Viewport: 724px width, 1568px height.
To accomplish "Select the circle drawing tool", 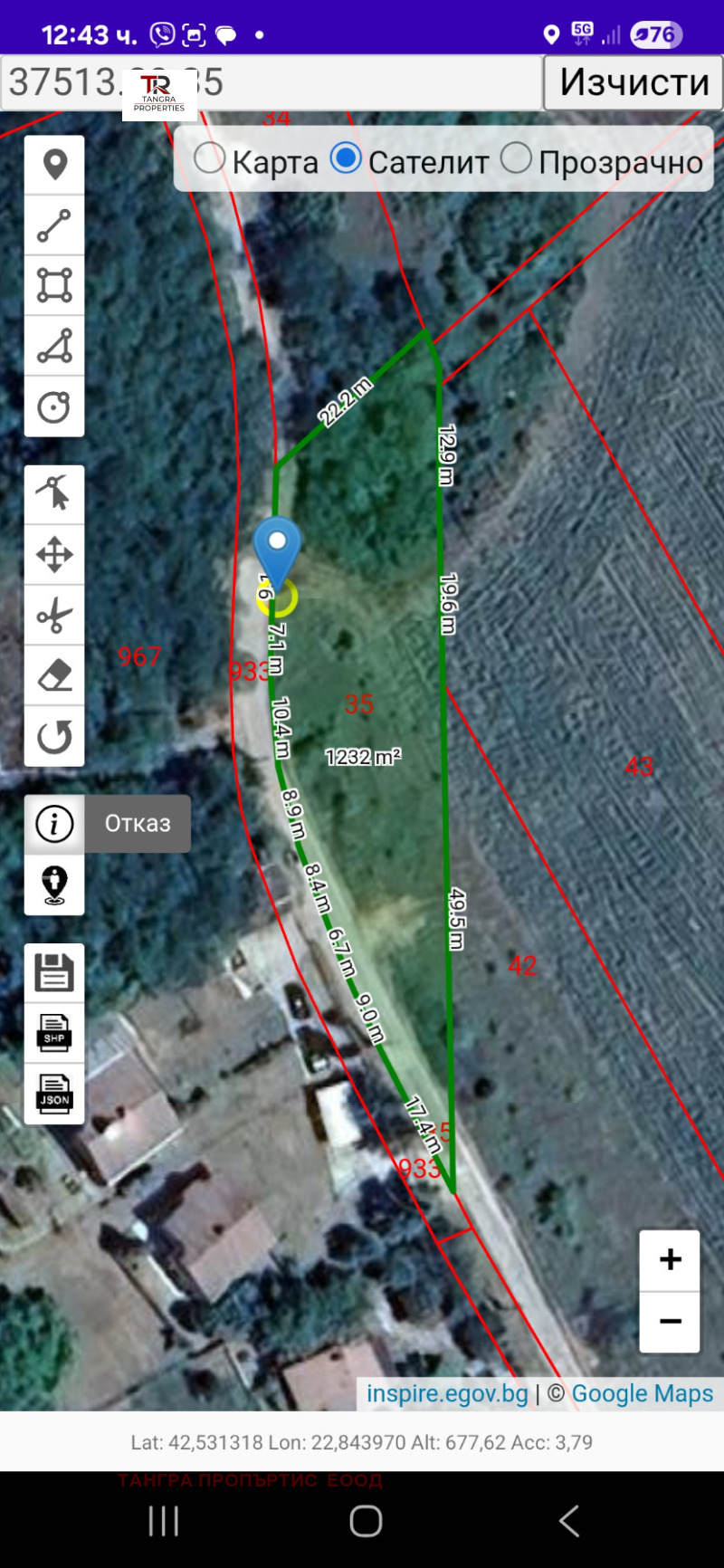I will [54, 406].
